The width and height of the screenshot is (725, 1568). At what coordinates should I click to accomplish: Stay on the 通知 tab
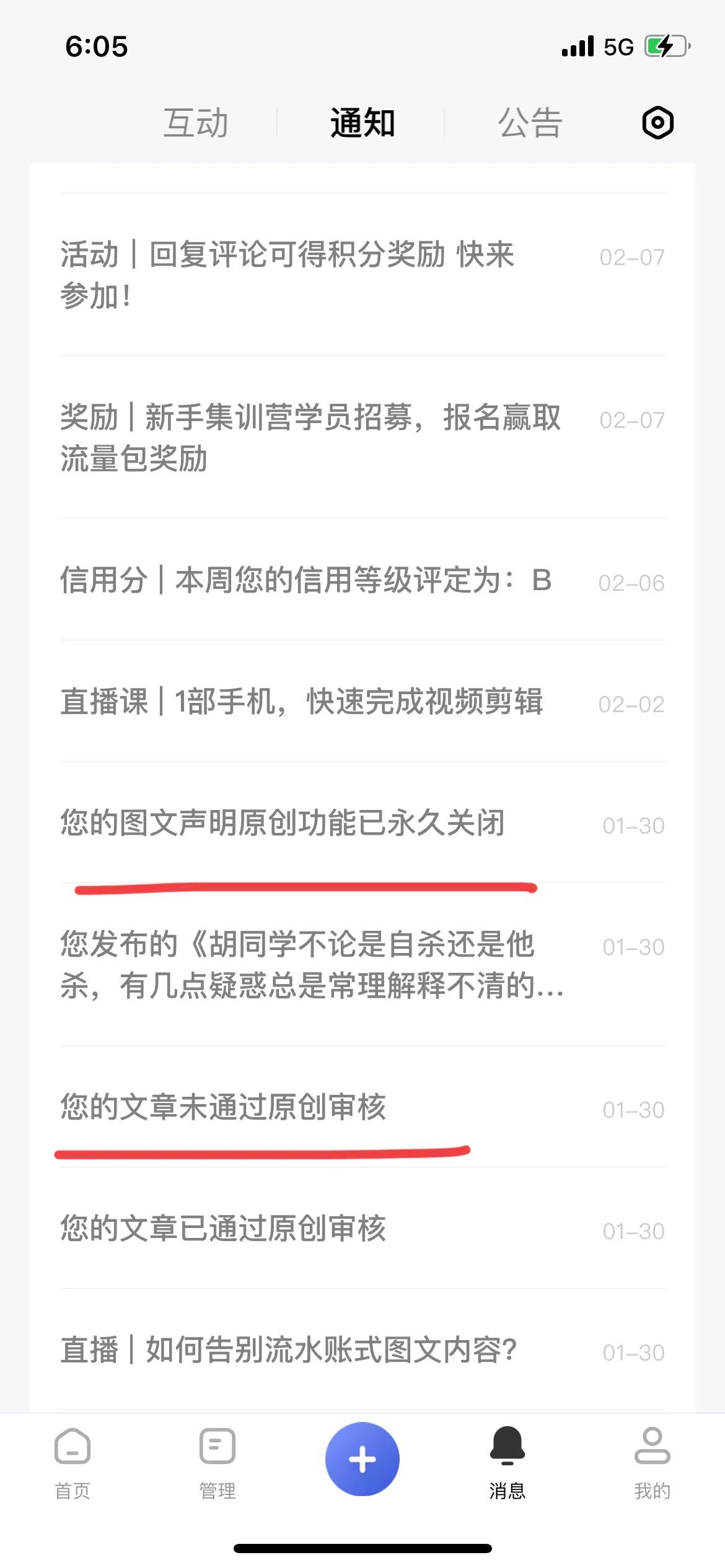pyautogui.click(x=362, y=123)
